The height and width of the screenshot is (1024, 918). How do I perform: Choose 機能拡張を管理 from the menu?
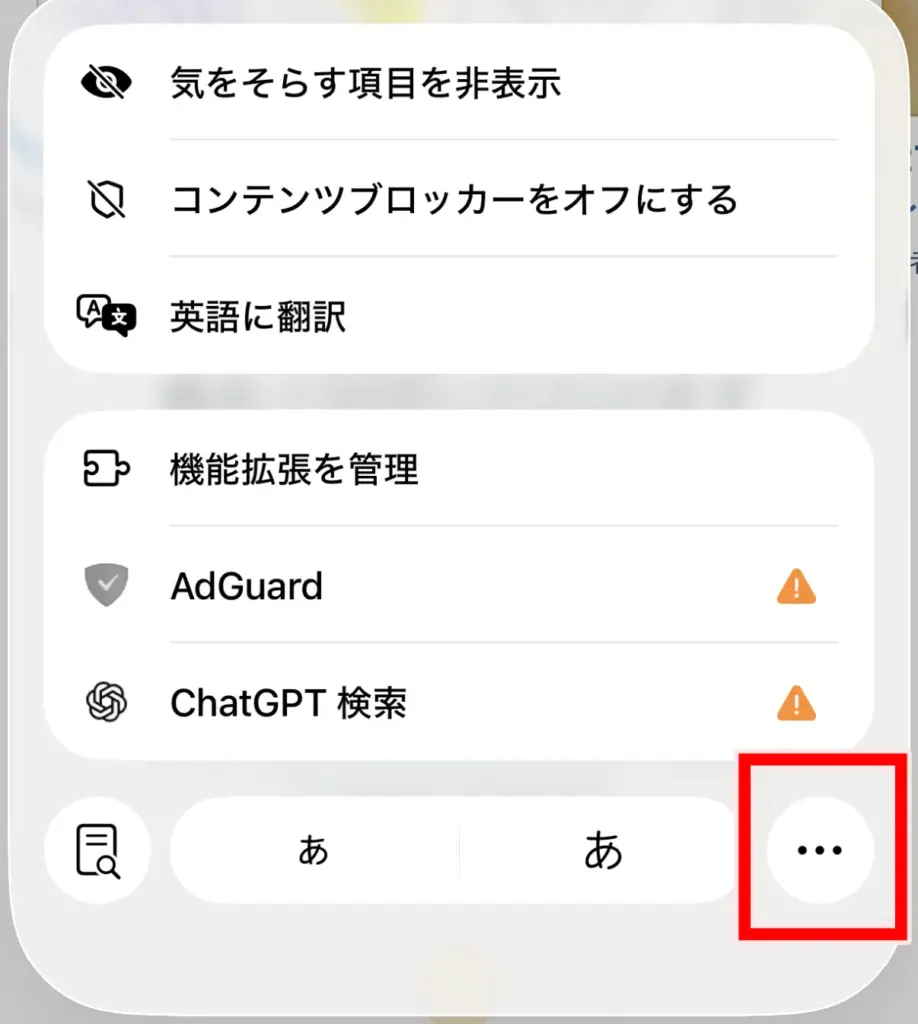pyautogui.click(x=350, y=469)
